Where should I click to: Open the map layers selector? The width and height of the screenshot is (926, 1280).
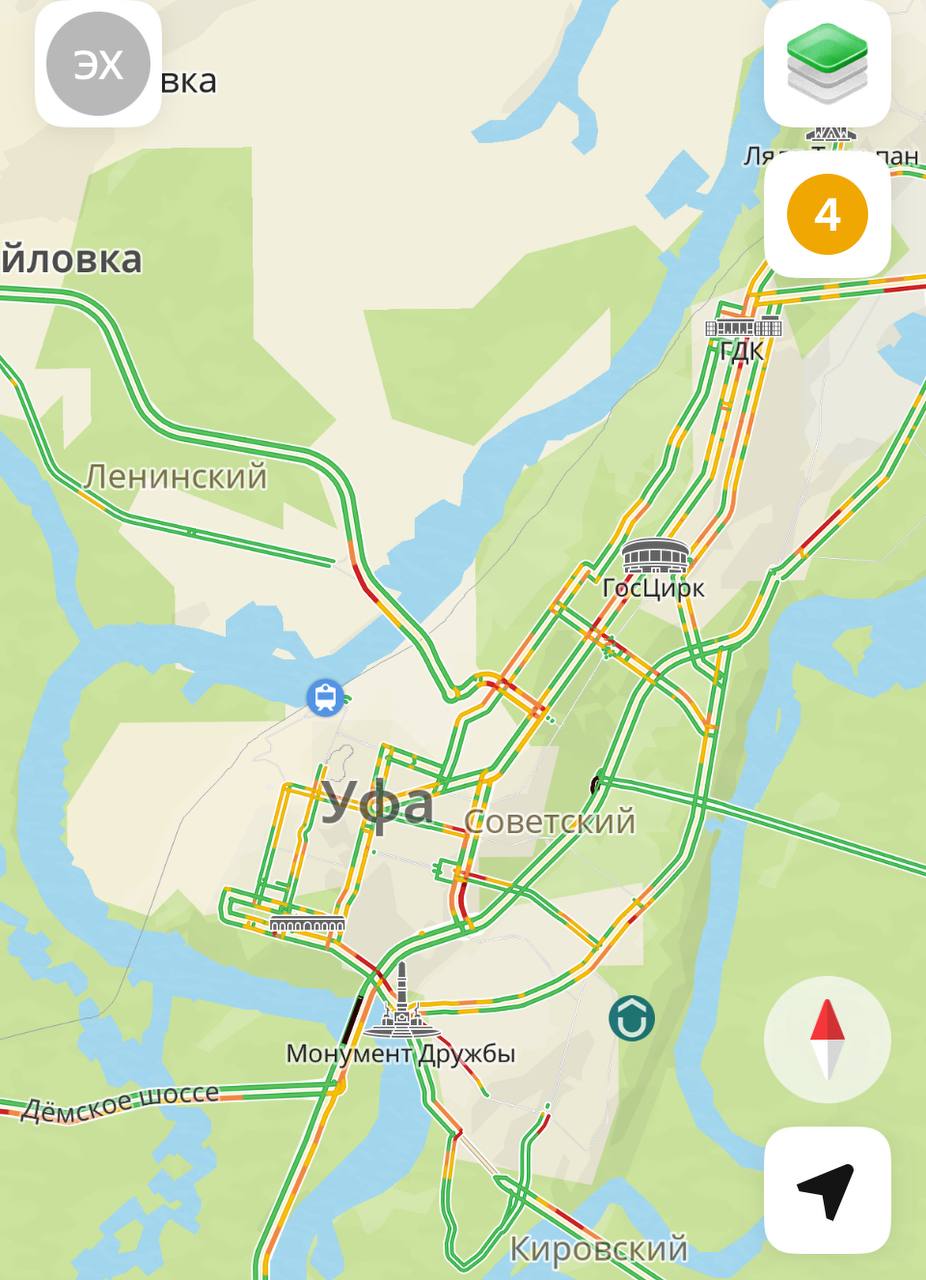pos(827,64)
